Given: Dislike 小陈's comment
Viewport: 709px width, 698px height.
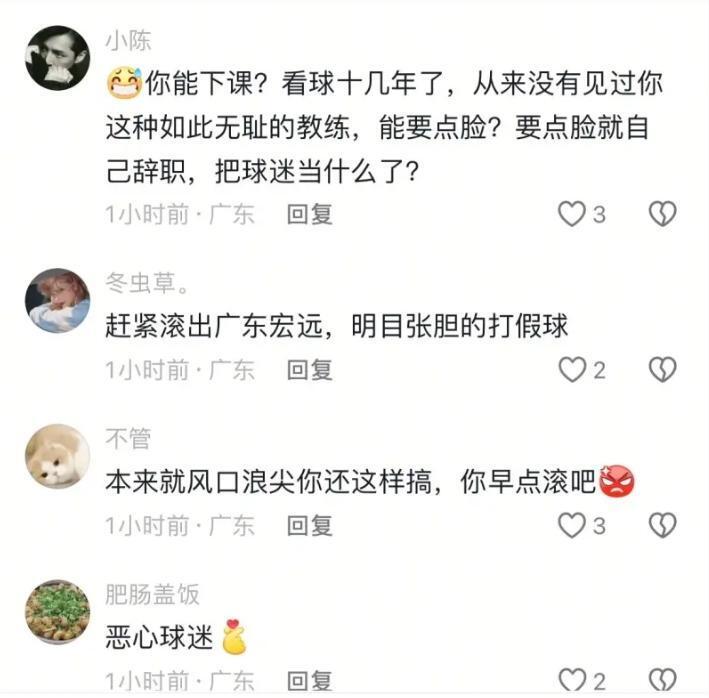Looking at the screenshot, I should [x=663, y=214].
